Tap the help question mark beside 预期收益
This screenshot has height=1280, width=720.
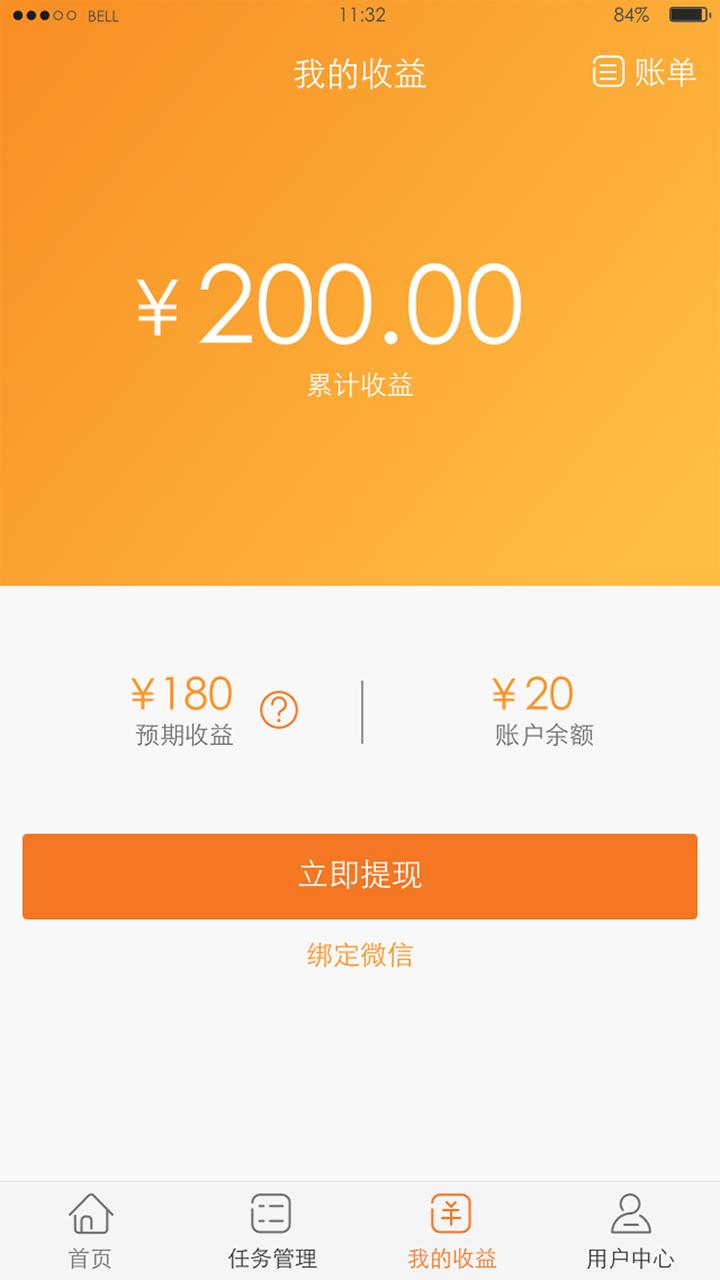276,711
